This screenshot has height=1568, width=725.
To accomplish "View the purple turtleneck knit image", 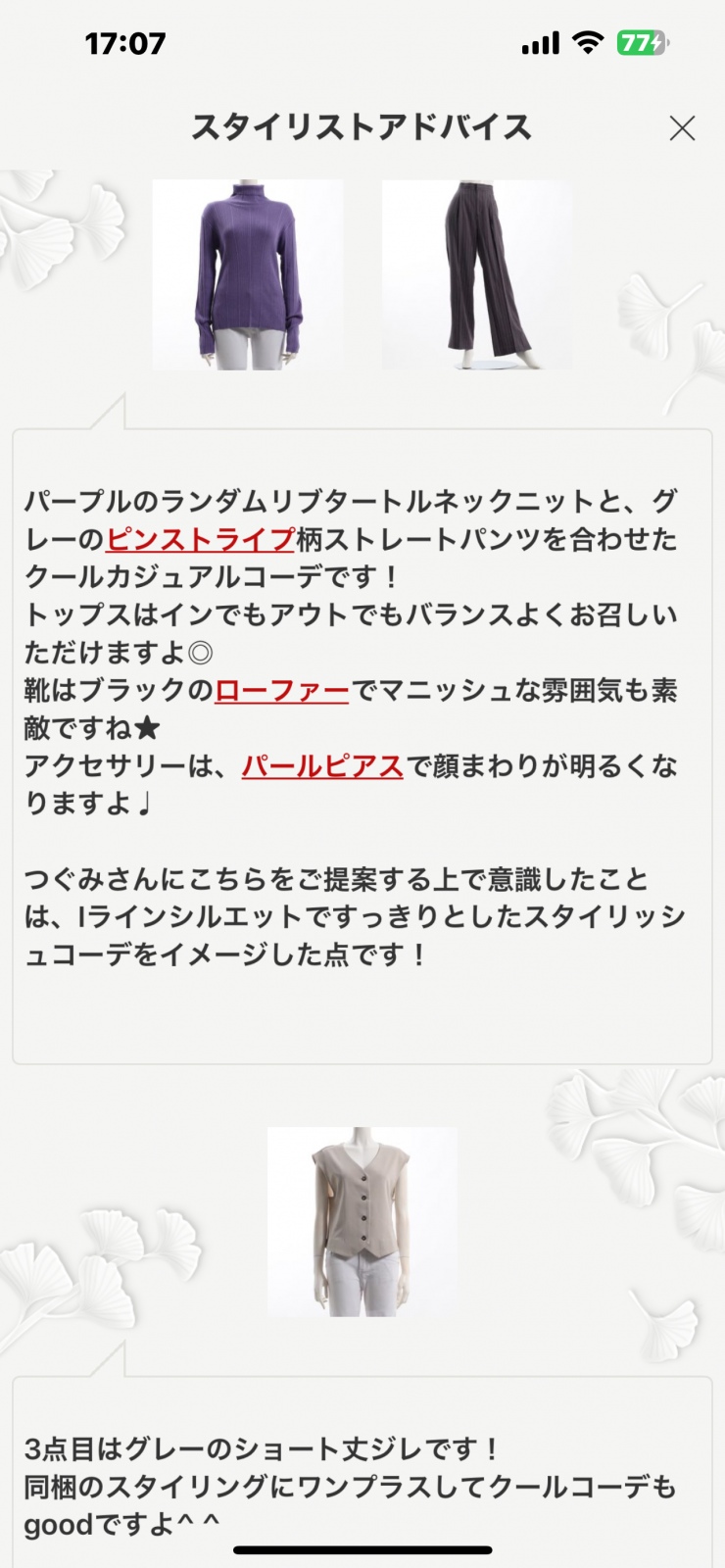I will click(x=248, y=274).
